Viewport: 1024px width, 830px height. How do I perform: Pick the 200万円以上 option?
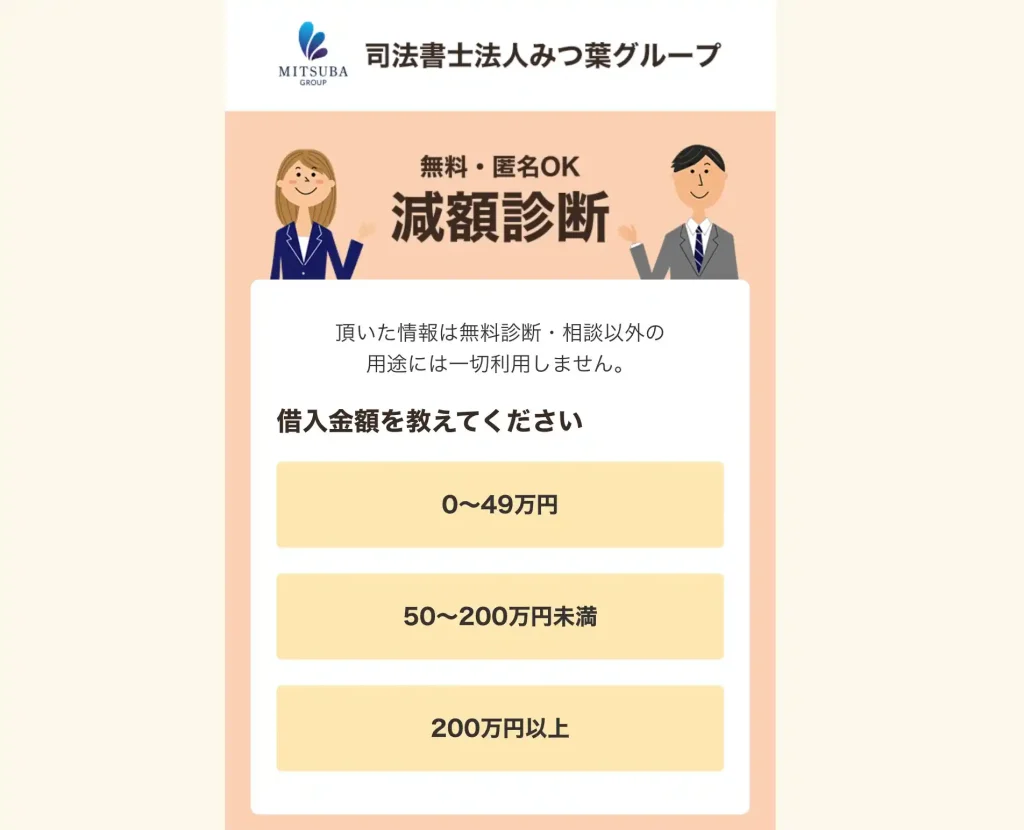[x=499, y=728]
